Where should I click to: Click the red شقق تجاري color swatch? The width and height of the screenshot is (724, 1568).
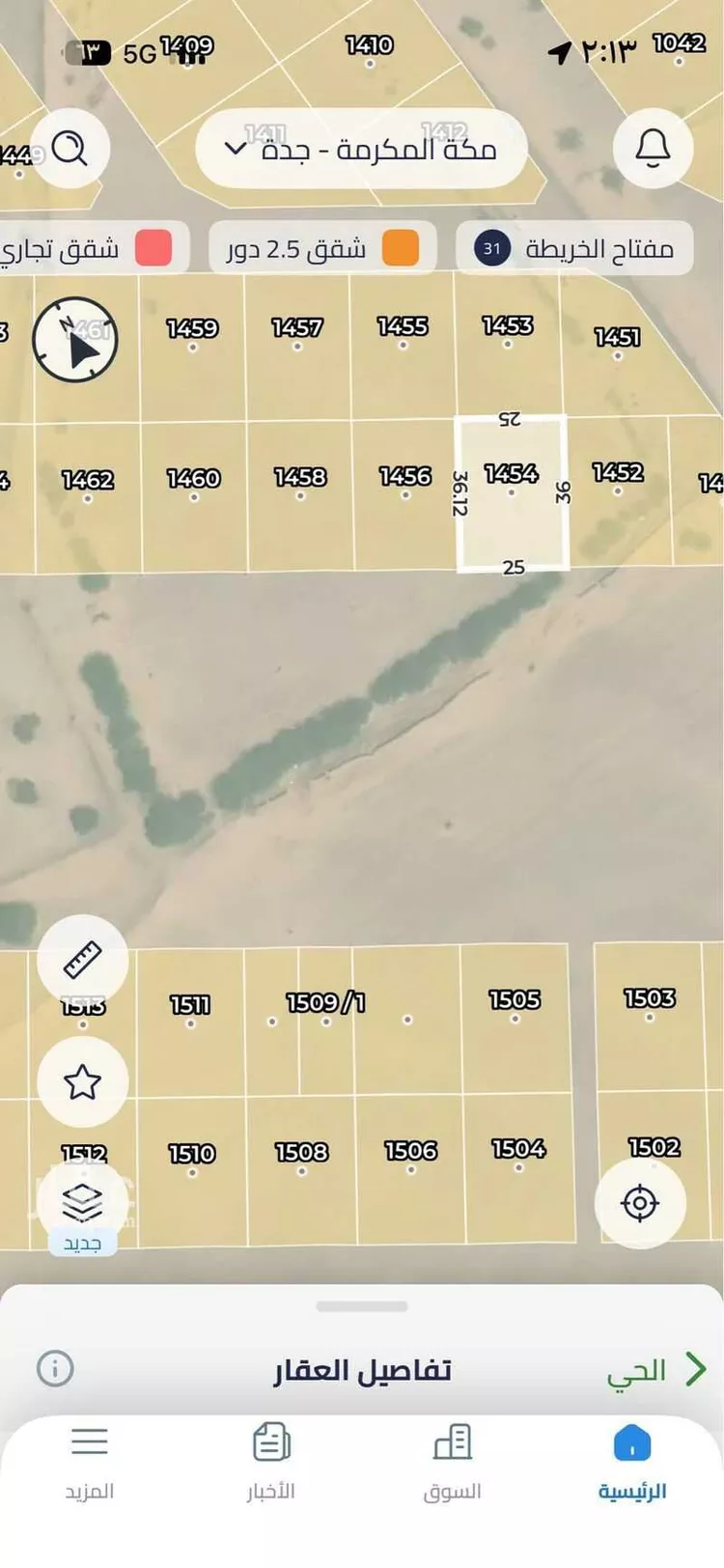tap(154, 248)
